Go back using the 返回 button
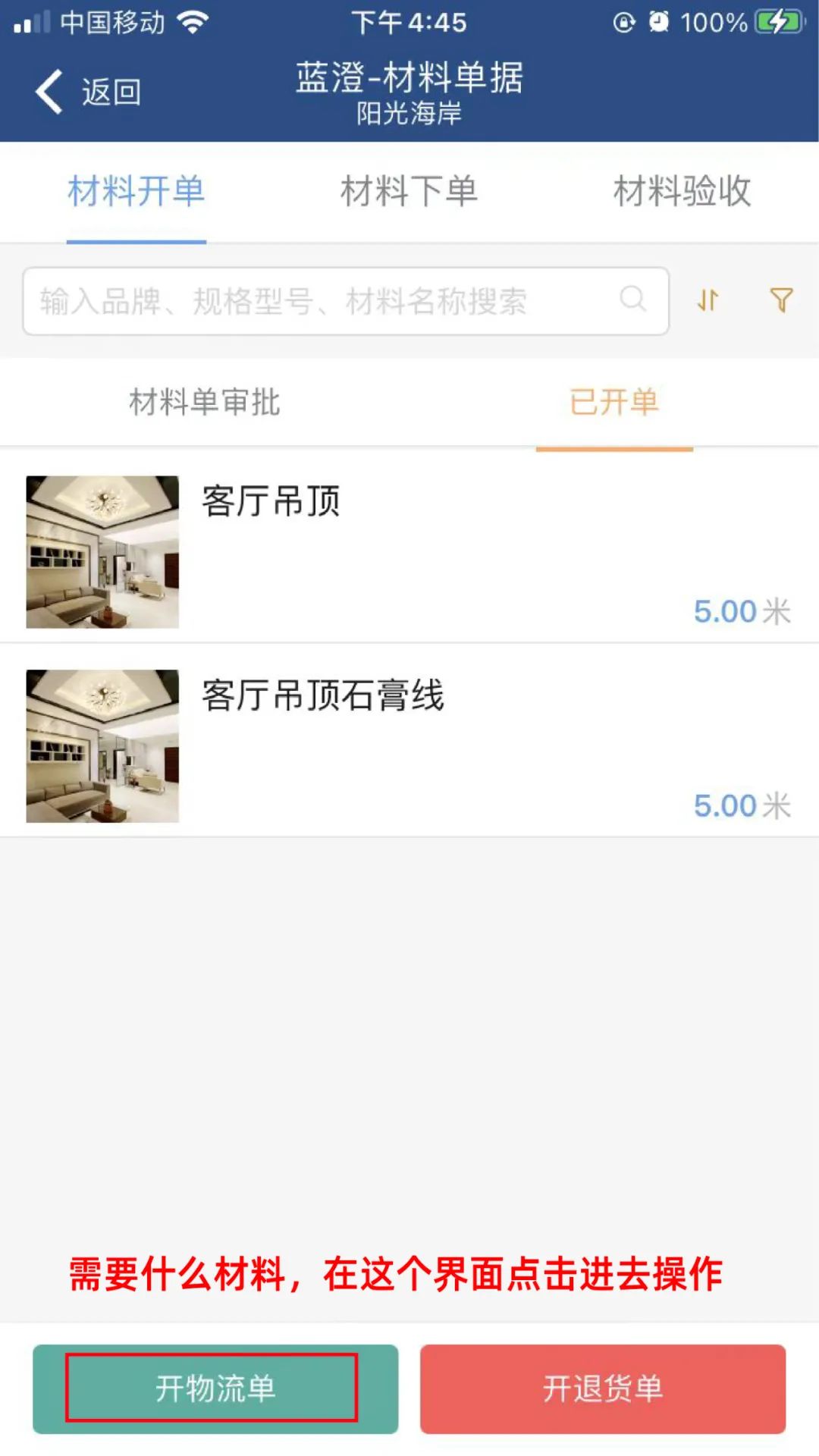 point(88,92)
